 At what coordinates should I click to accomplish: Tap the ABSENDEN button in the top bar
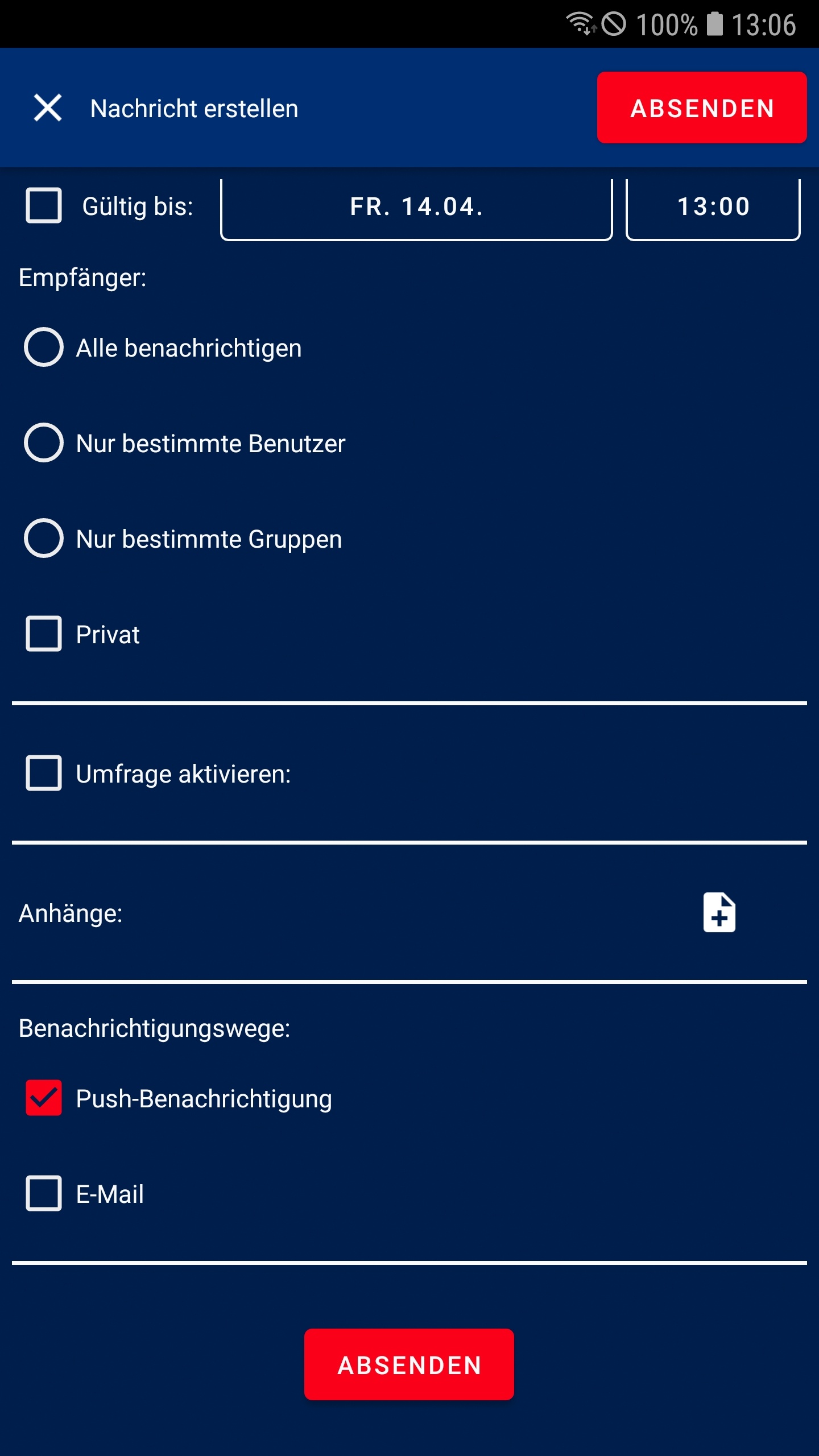(702, 107)
